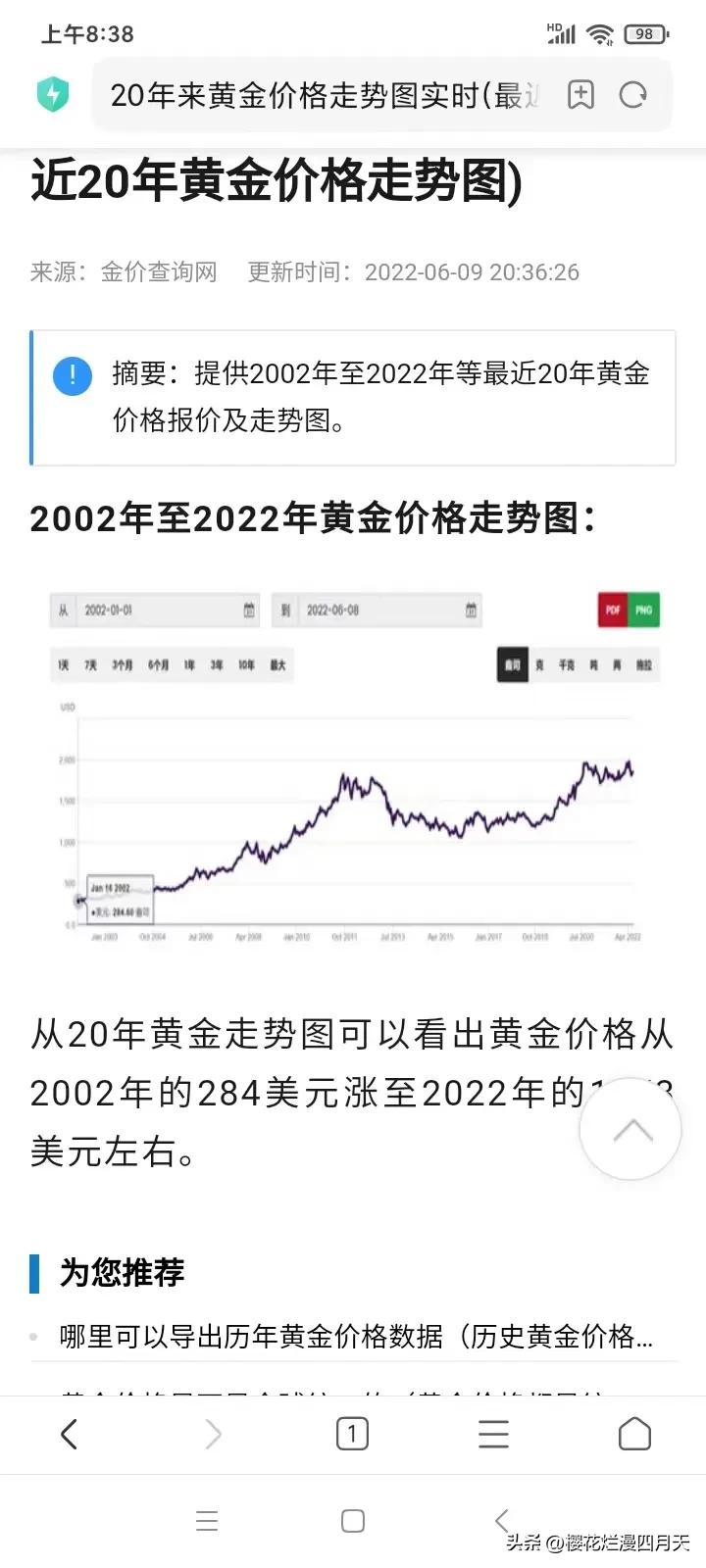This screenshot has height=1568, width=706.
Task: Open the start date calendar picker
Action: point(248,610)
